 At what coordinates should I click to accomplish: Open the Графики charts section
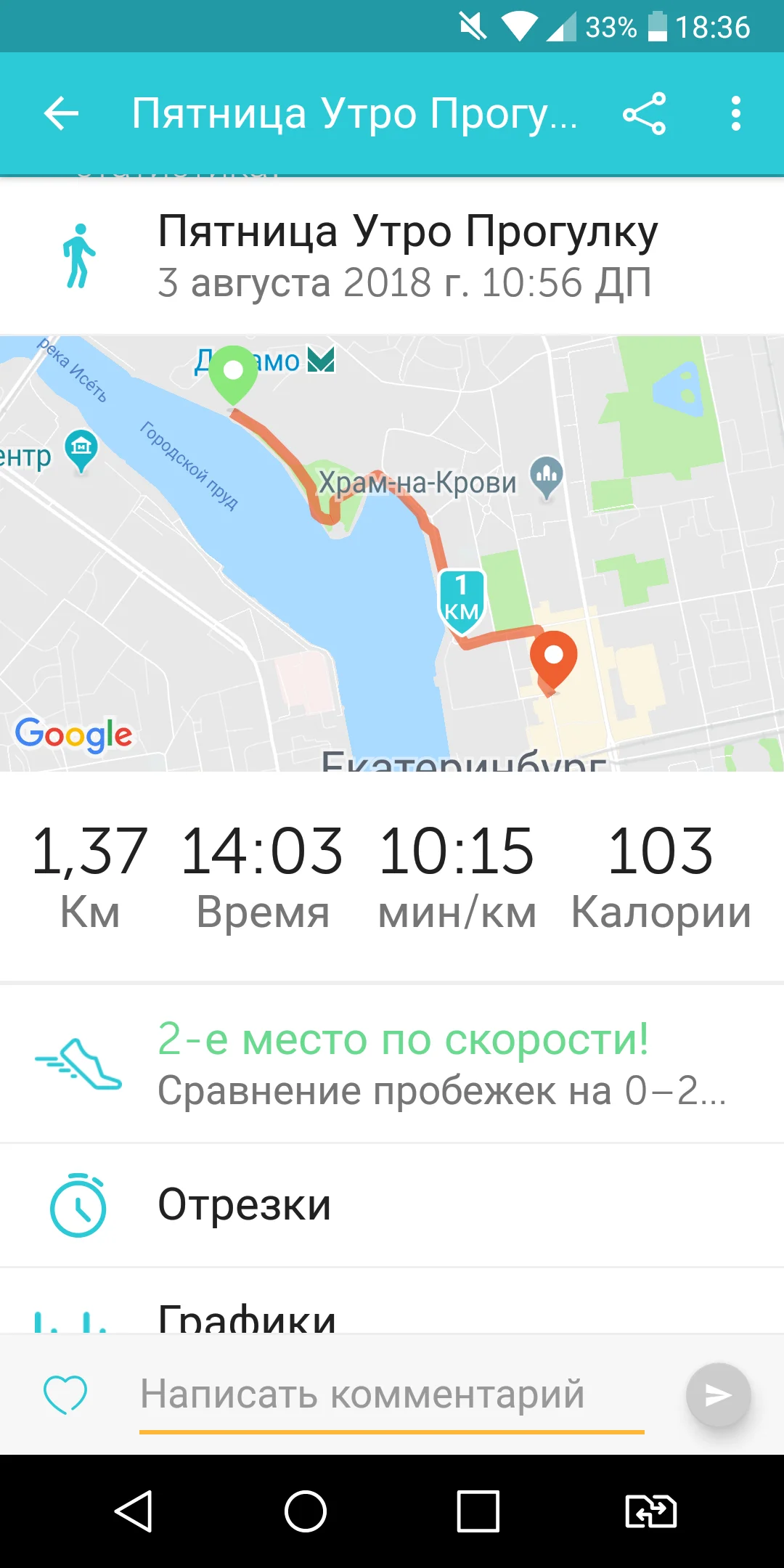(392, 1312)
